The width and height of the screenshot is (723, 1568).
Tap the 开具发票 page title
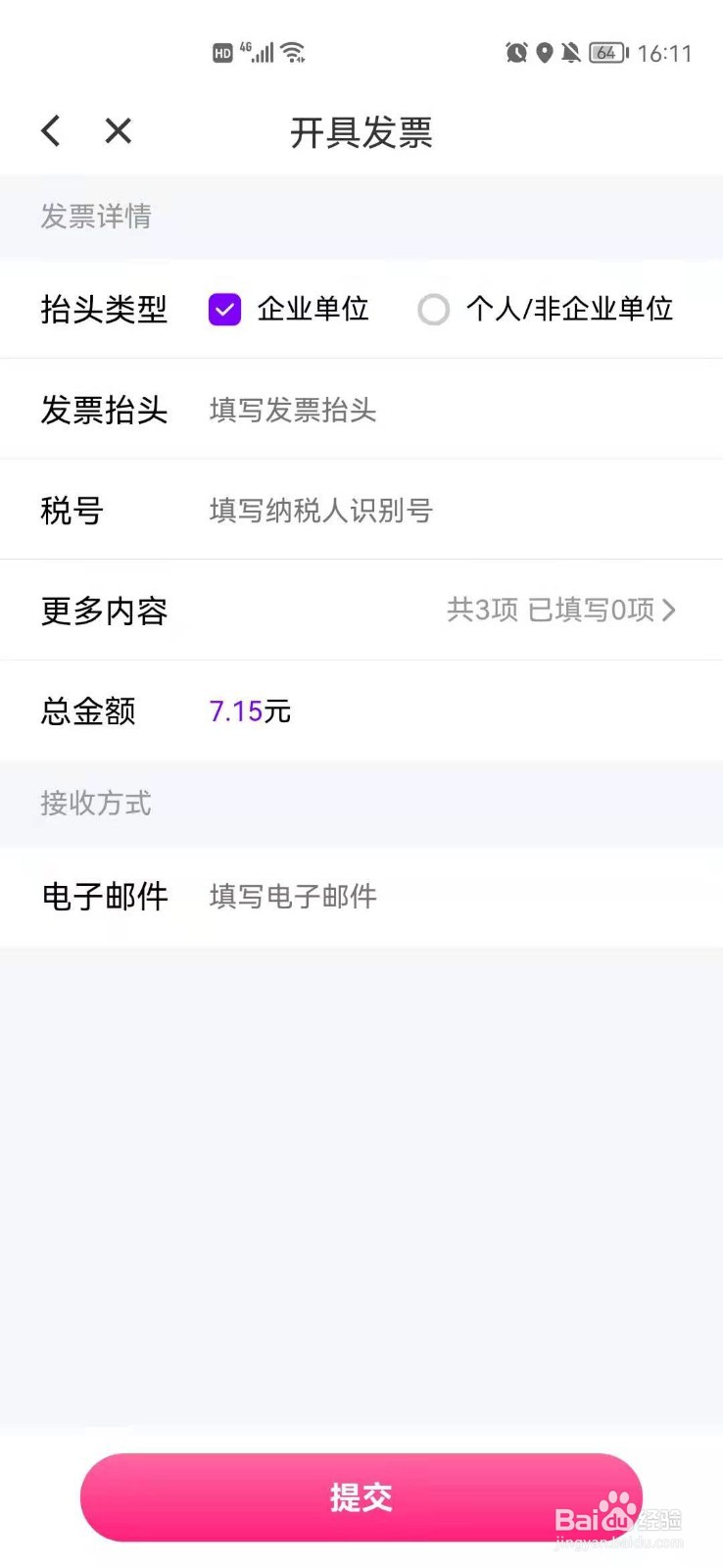tap(361, 132)
